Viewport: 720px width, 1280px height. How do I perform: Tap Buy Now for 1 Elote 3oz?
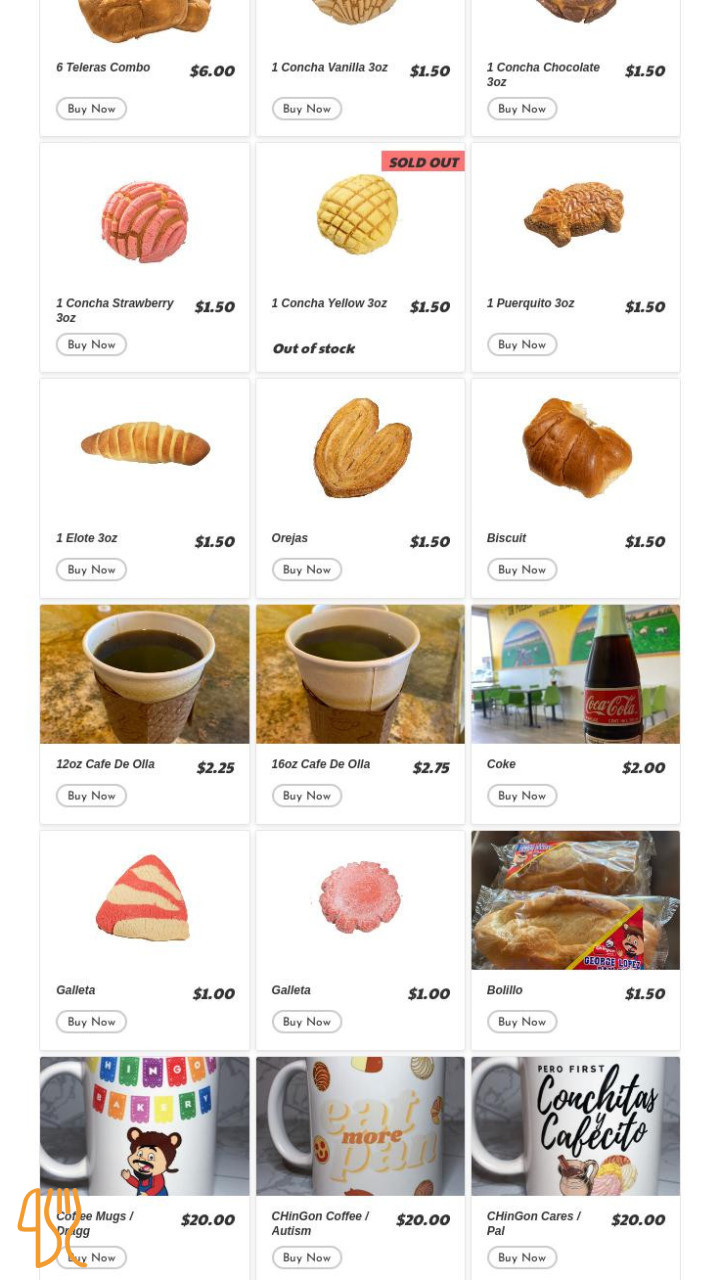pyautogui.click(x=91, y=570)
